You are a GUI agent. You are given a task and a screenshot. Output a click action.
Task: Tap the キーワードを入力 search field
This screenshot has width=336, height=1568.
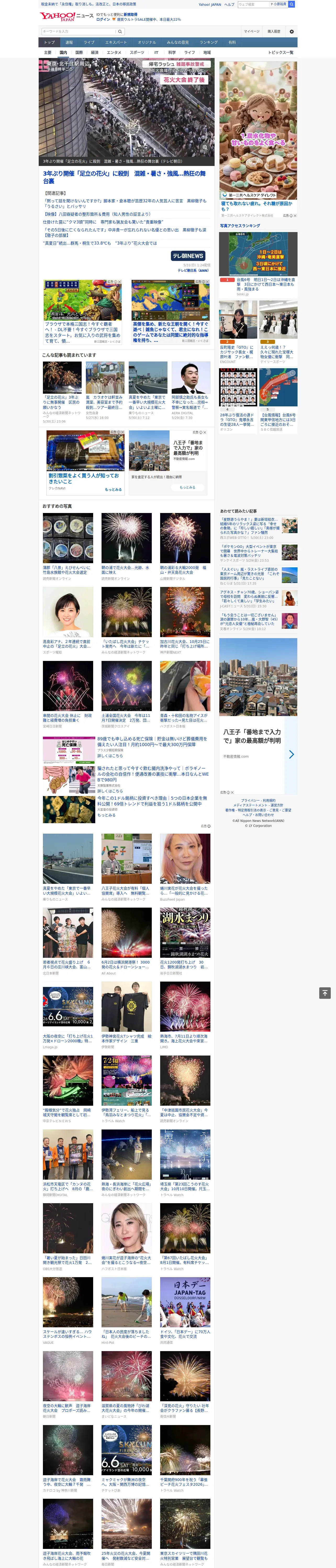point(79,32)
